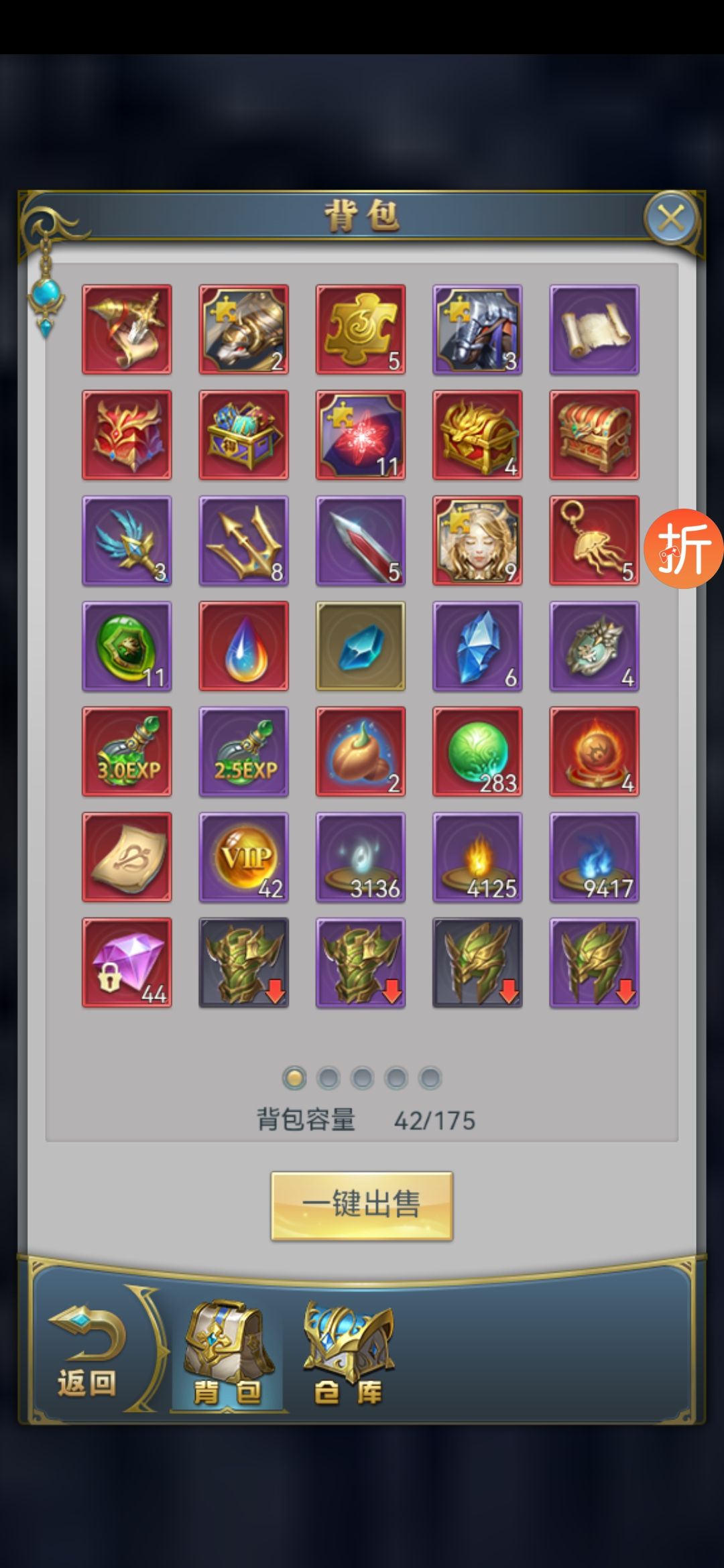Image resolution: width=724 pixels, height=1568 pixels.
Task: Tap the jellyfish keychain item with 5
Action: click(x=594, y=540)
